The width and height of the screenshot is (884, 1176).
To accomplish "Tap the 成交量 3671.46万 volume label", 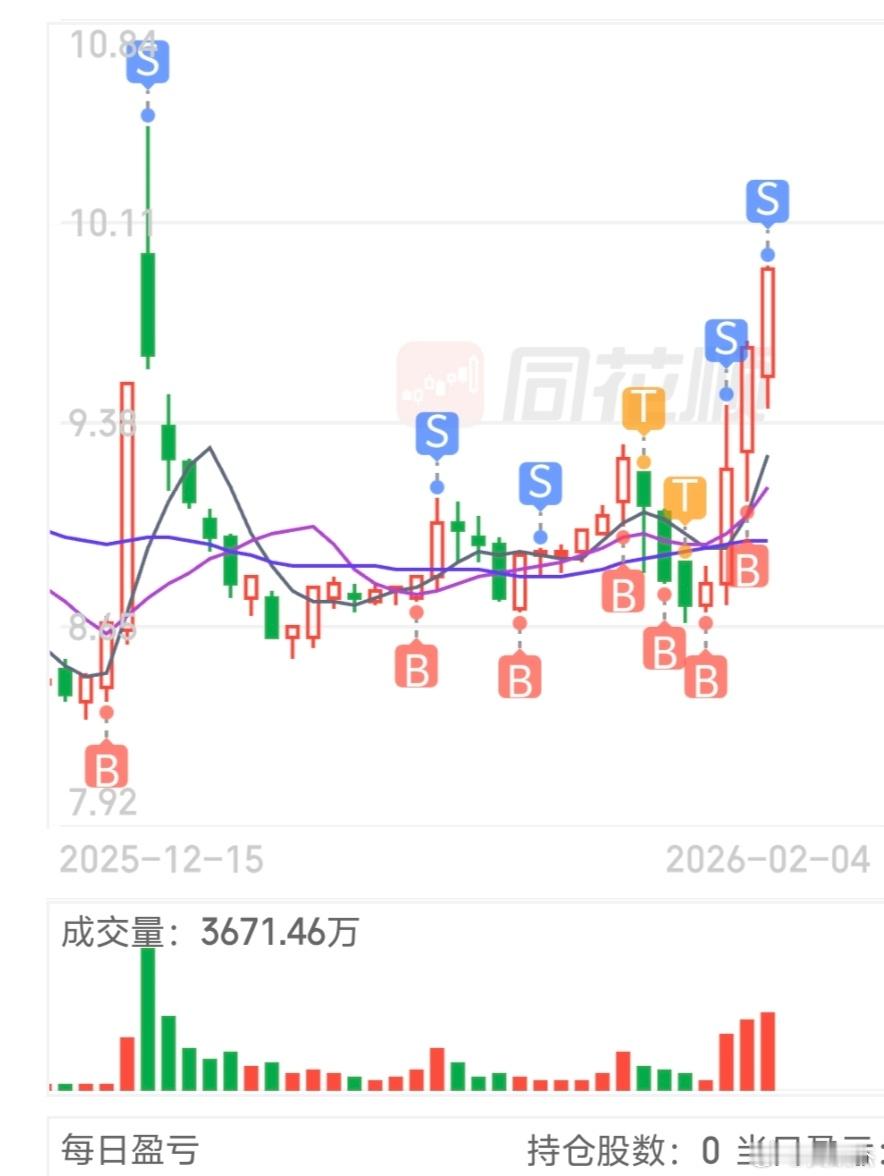I will pyautogui.click(x=209, y=932).
